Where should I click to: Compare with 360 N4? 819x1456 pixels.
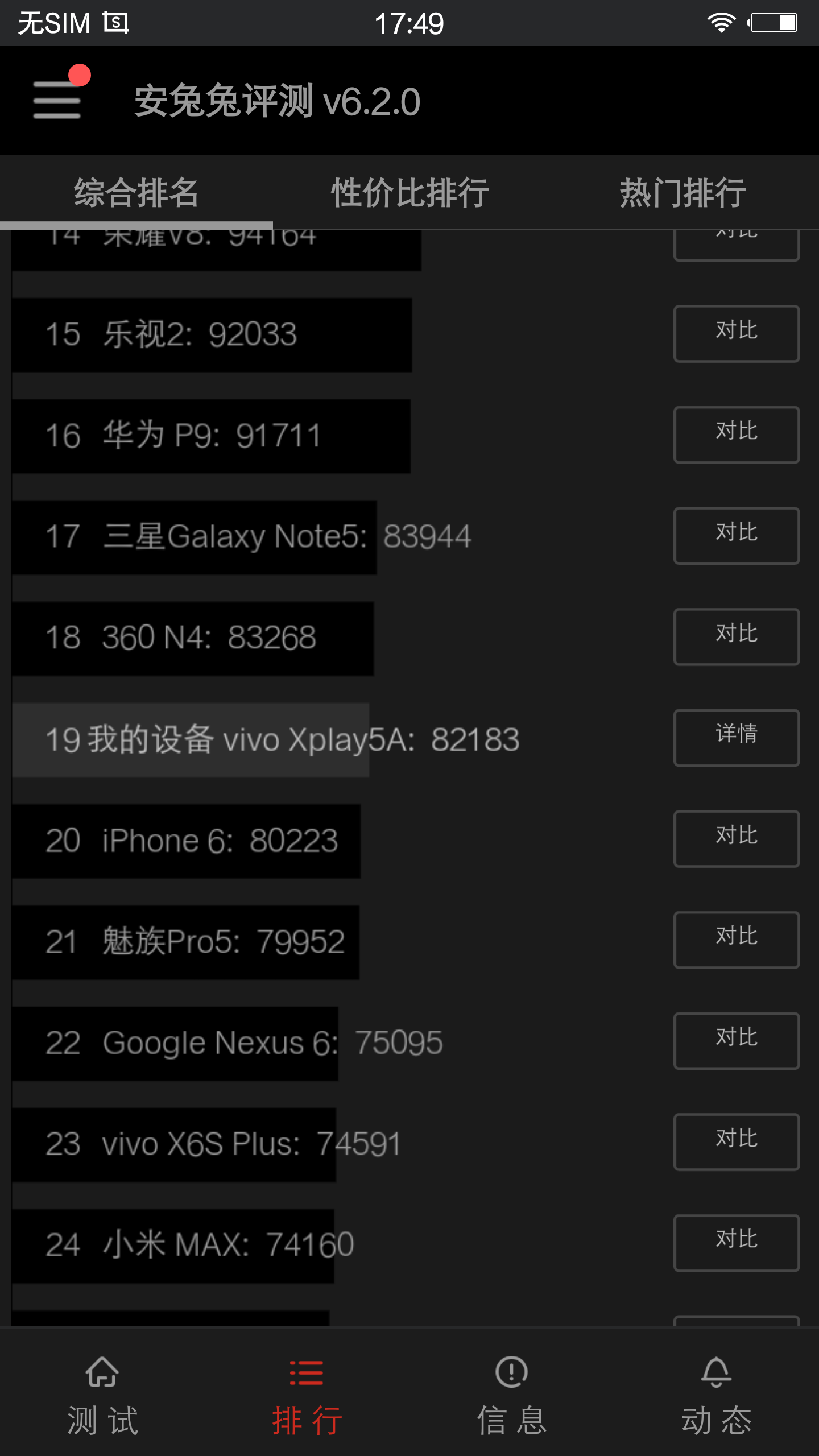click(737, 637)
